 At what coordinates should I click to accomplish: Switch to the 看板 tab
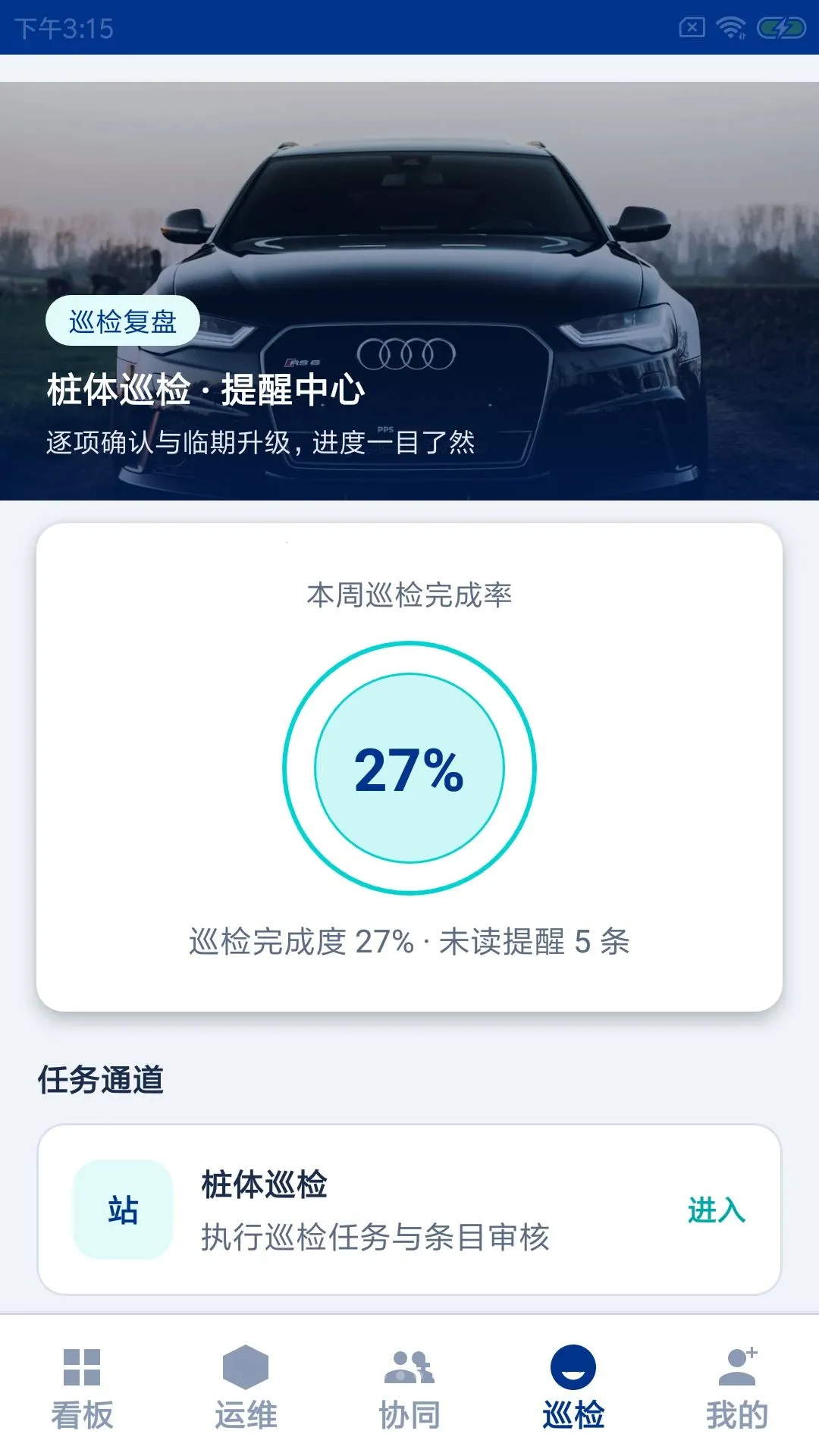click(82, 1388)
